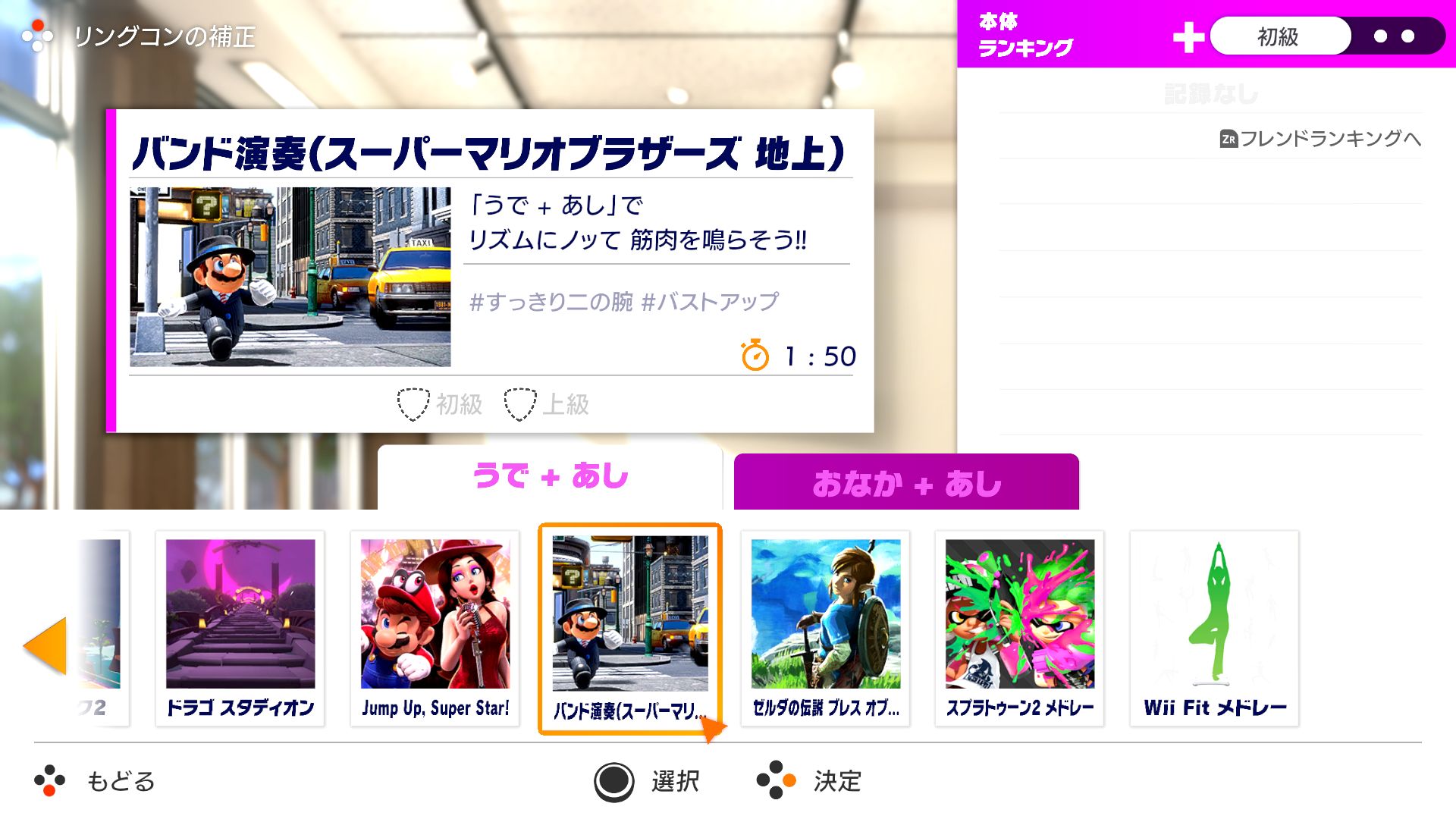Confirm with the 決定 button
The width and height of the screenshot is (1456, 819).
(x=810, y=781)
